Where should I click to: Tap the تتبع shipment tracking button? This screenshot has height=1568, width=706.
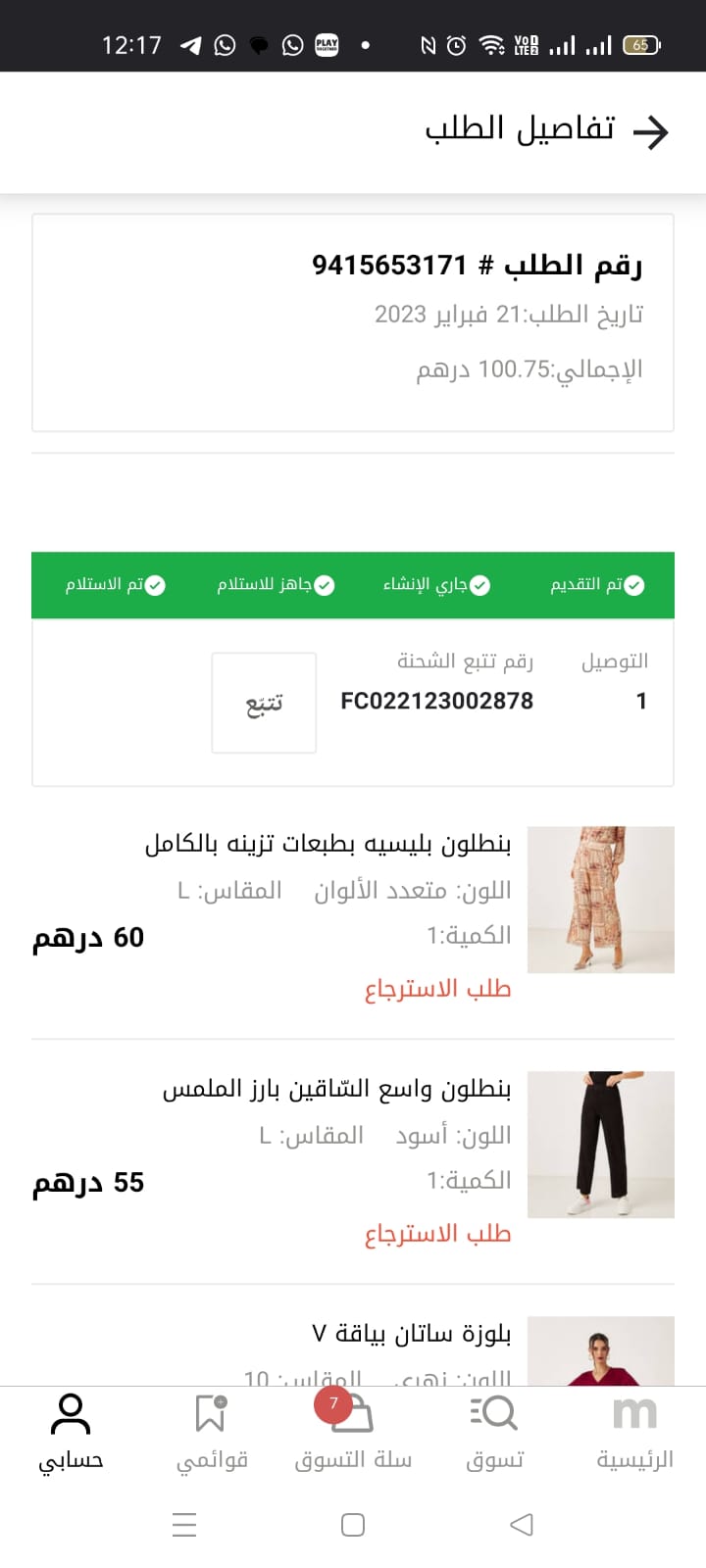(264, 703)
